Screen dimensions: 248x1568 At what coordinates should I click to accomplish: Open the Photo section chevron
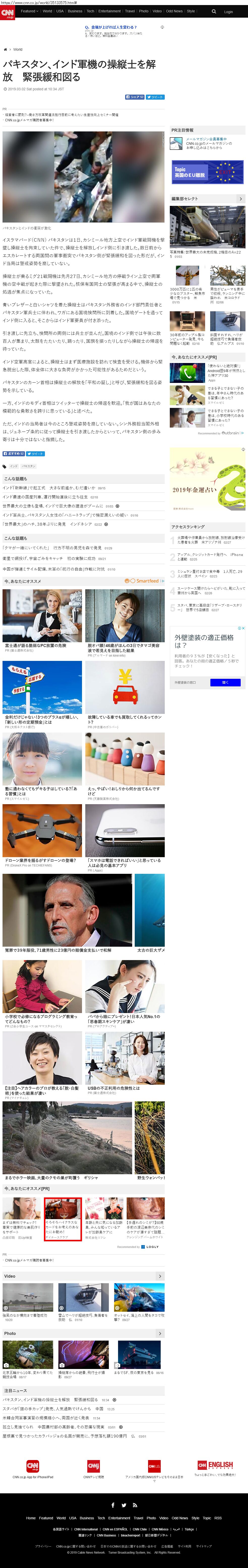click(x=160, y=1333)
